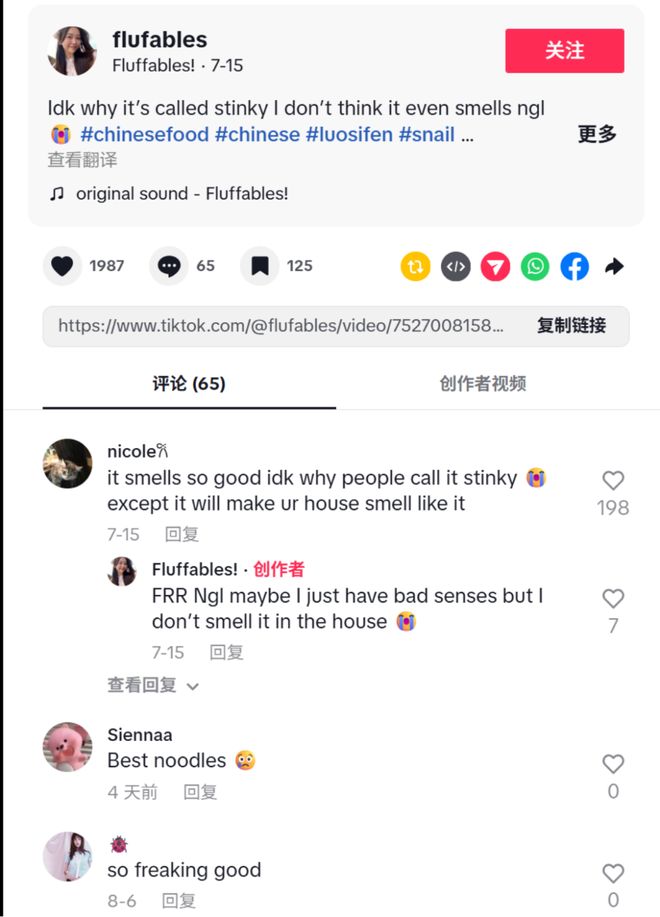Open the original sound - Fluffables! link

[182, 194]
